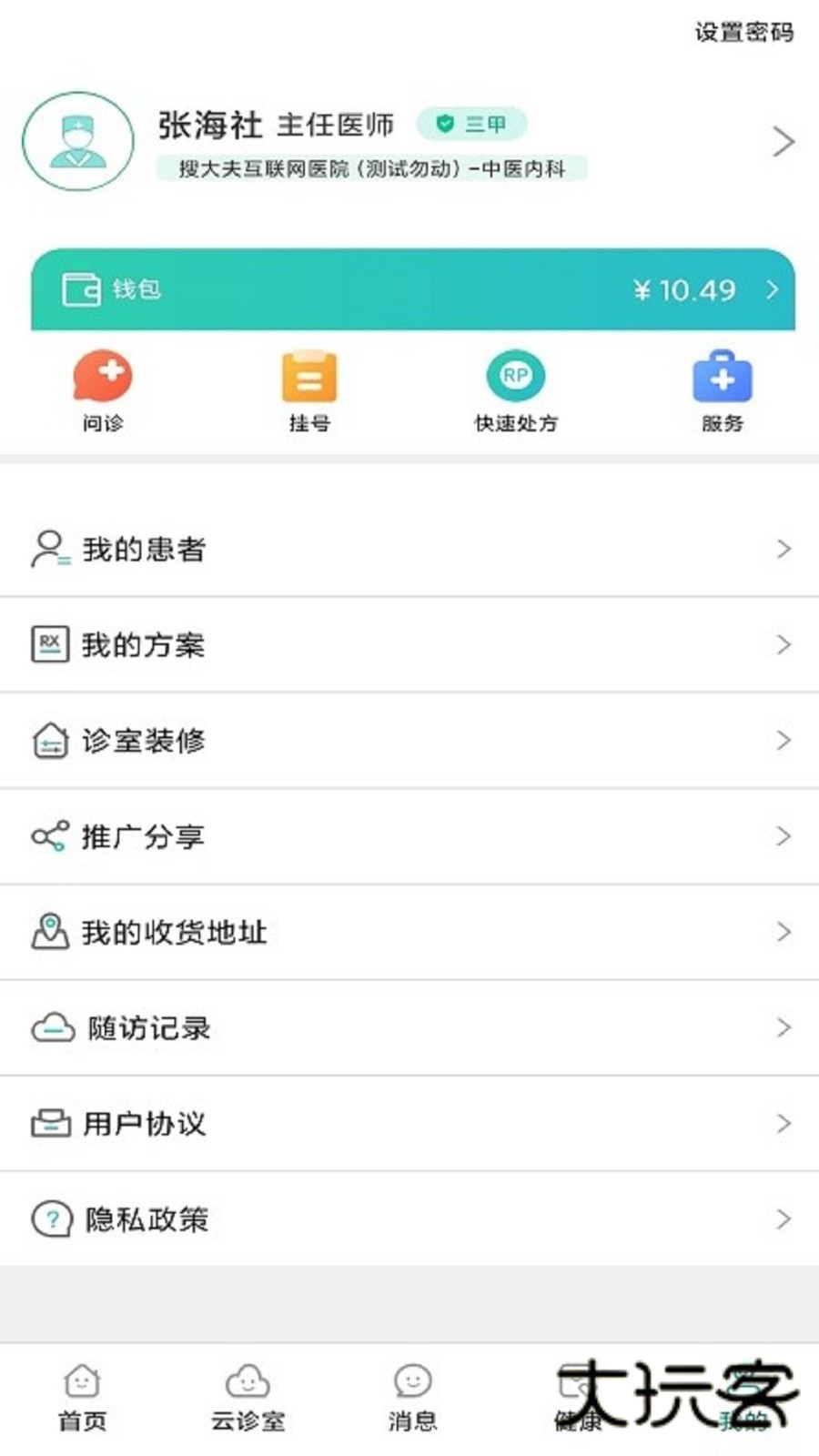Click the 我的收货地址 location pin icon
This screenshot has width=819, height=1456.
[50, 931]
